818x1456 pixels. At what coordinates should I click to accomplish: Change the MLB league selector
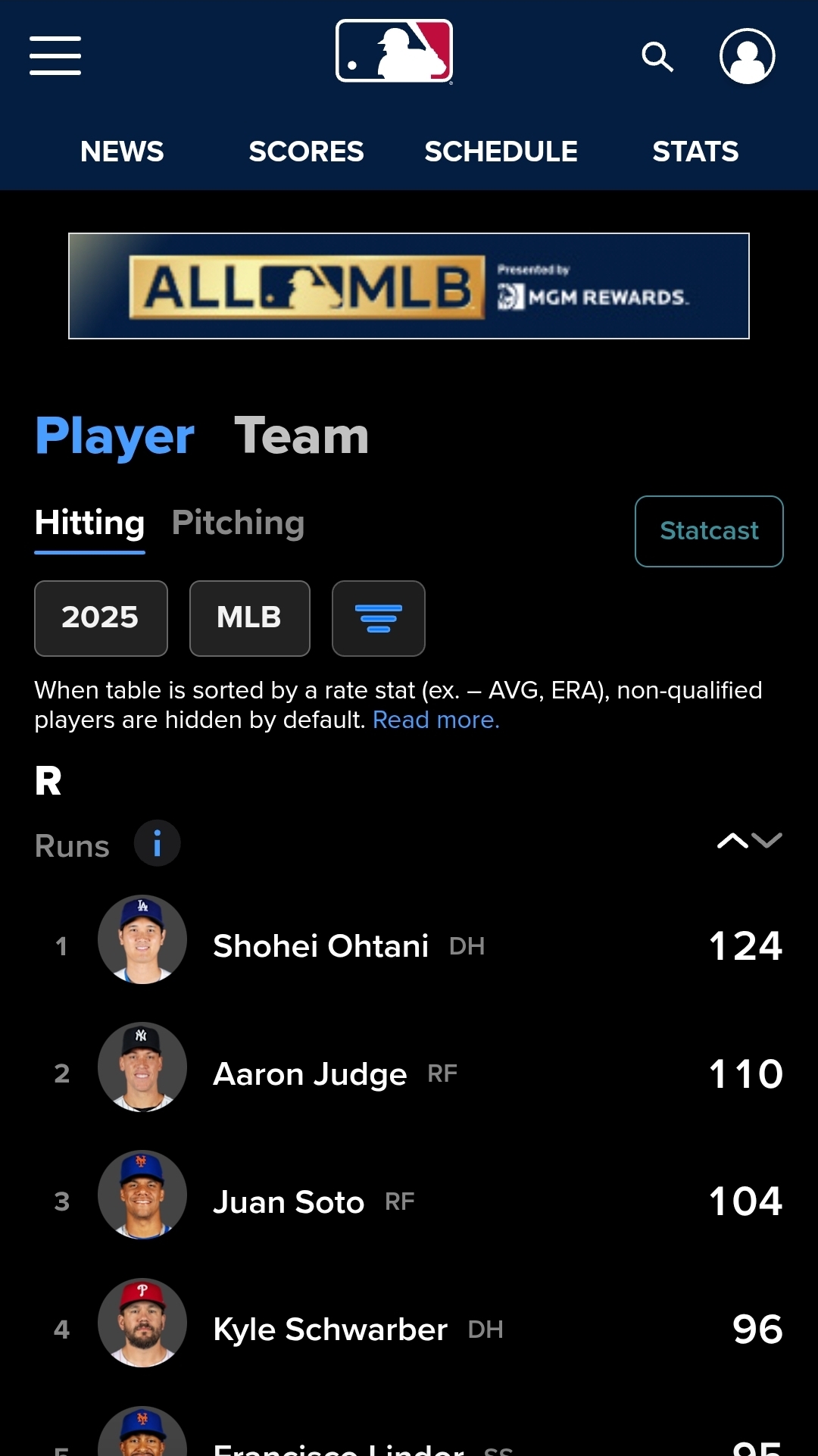(x=250, y=618)
